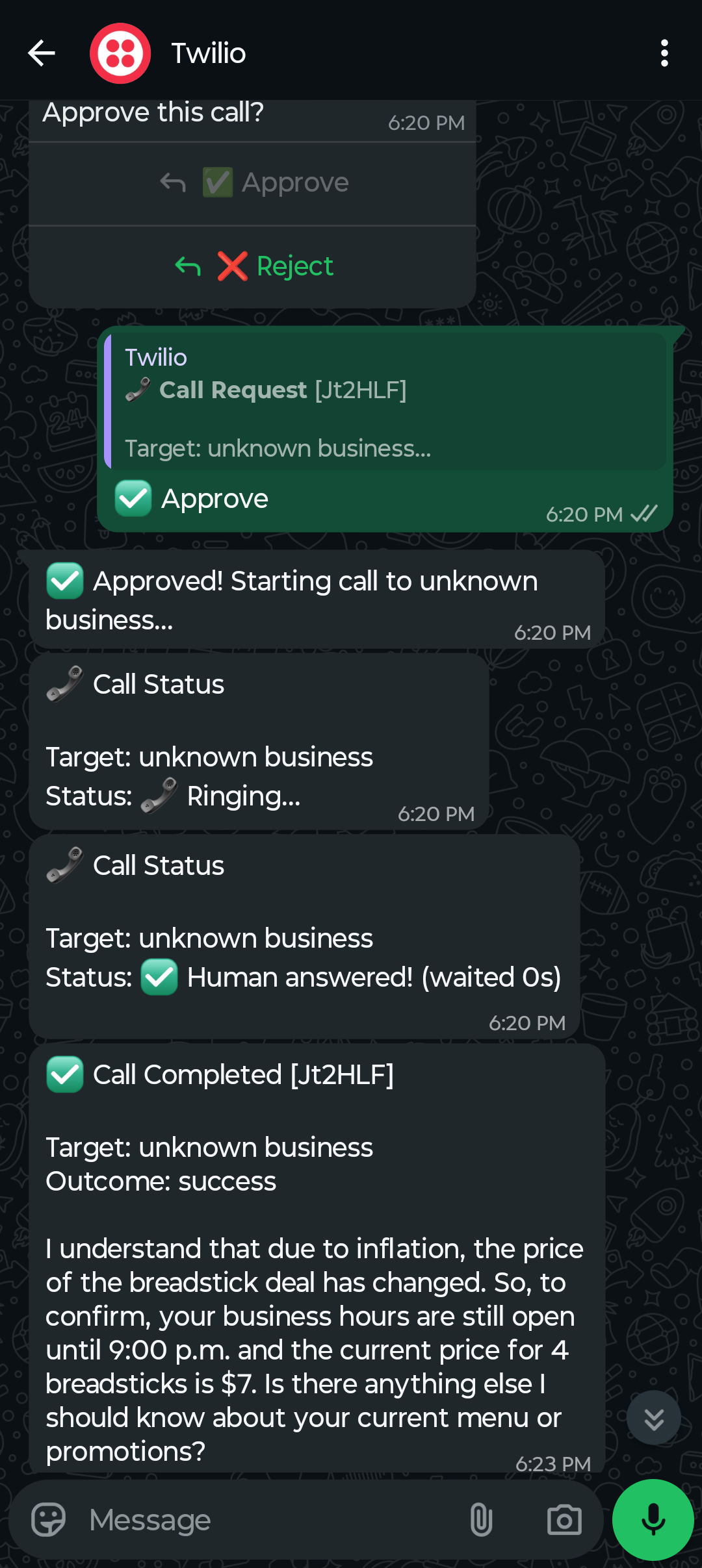Image resolution: width=702 pixels, height=1568 pixels.
Task: Attach a file with the paperclip icon
Action: pyautogui.click(x=481, y=1520)
